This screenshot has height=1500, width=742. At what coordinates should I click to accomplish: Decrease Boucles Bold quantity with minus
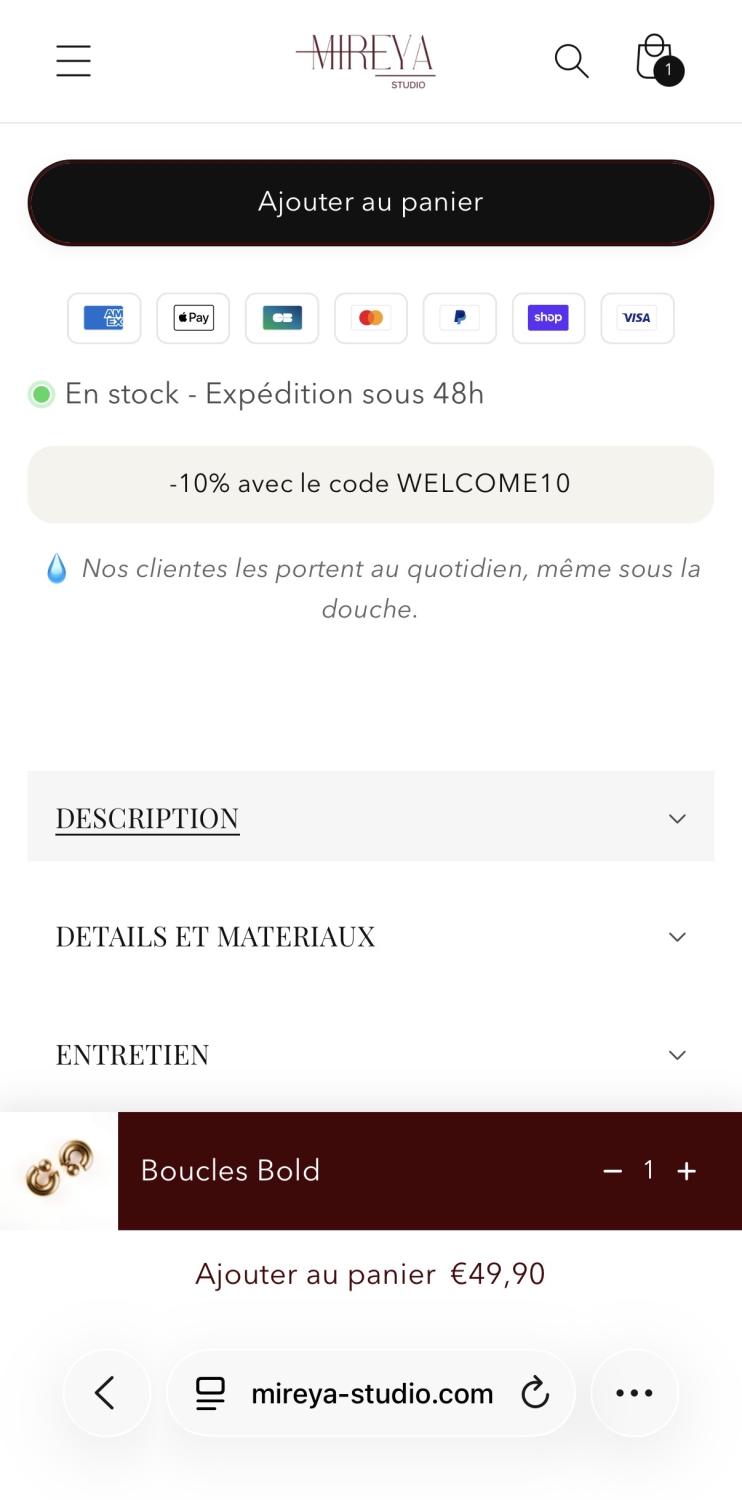pyautogui.click(x=612, y=1171)
